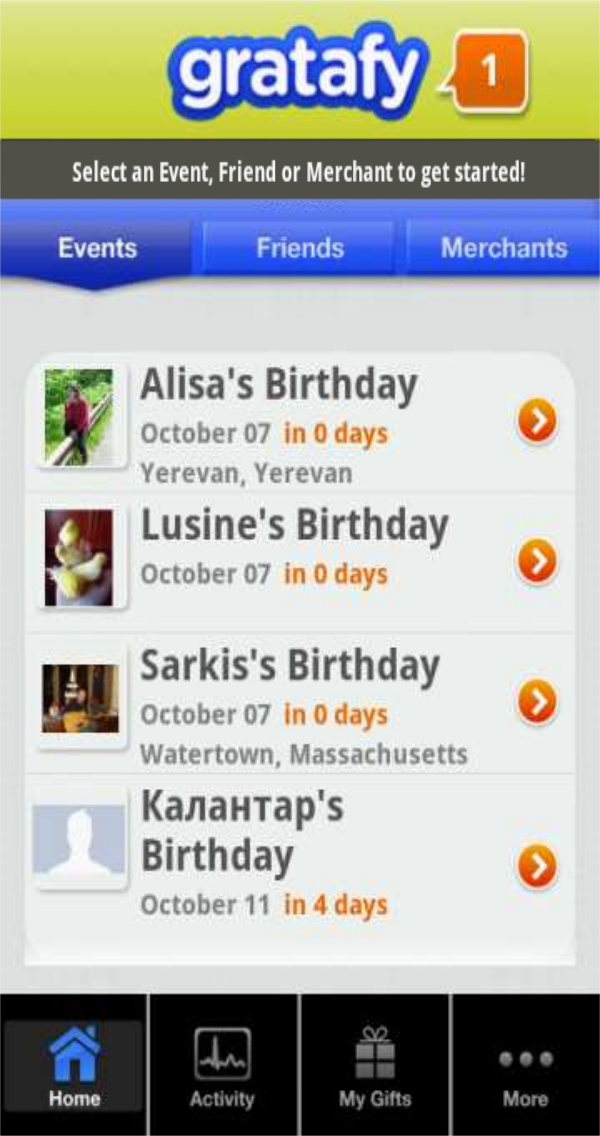
Task: Open the Activity tab
Action: [x=222, y=1066]
